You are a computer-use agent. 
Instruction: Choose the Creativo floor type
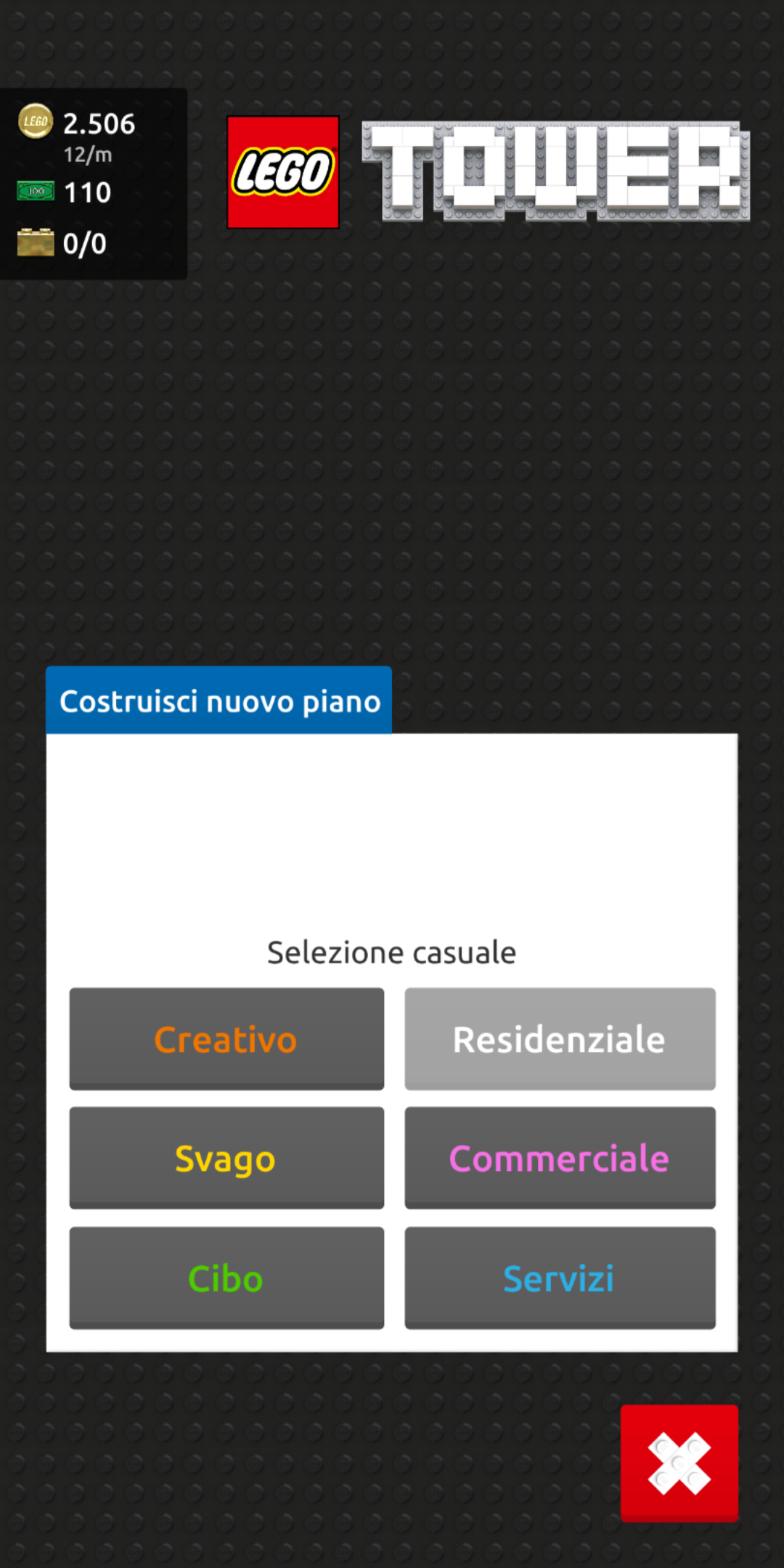click(226, 1038)
